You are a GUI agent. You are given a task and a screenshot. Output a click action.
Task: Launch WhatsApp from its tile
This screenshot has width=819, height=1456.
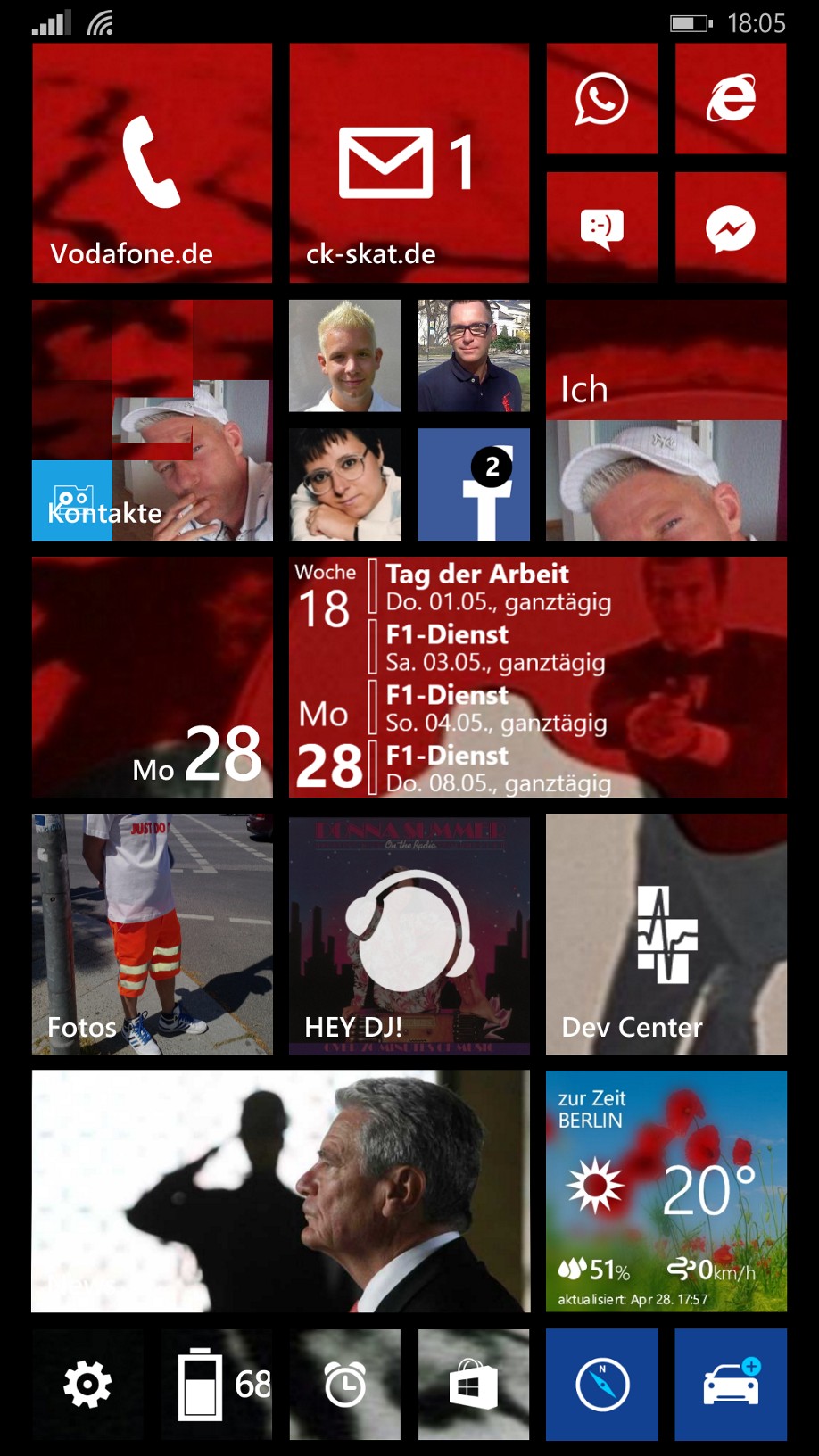(602, 99)
